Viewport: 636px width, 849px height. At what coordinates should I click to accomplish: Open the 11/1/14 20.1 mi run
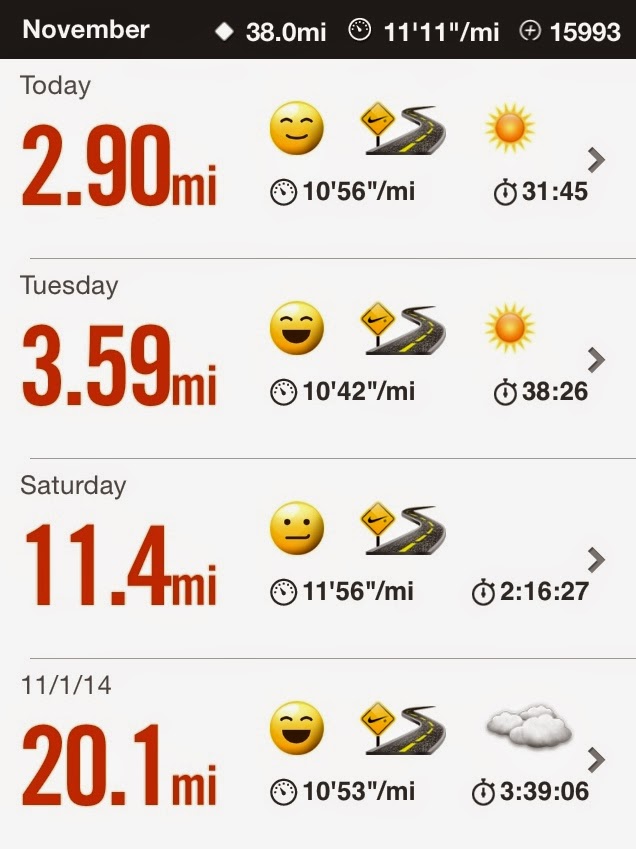tap(596, 760)
